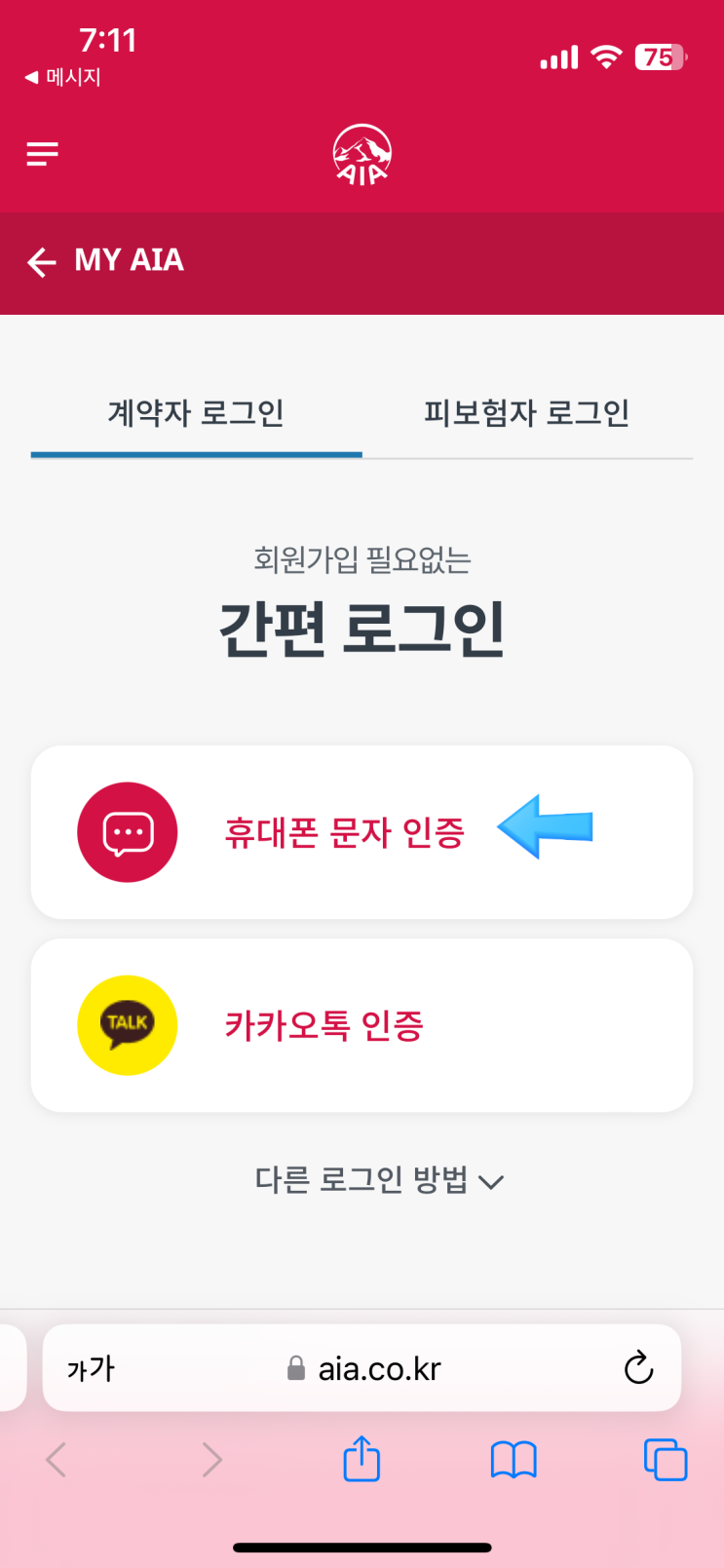Viewport: 724px width, 1568px height.
Task: Return to 메시지 app
Action: (x=64, y=77)
